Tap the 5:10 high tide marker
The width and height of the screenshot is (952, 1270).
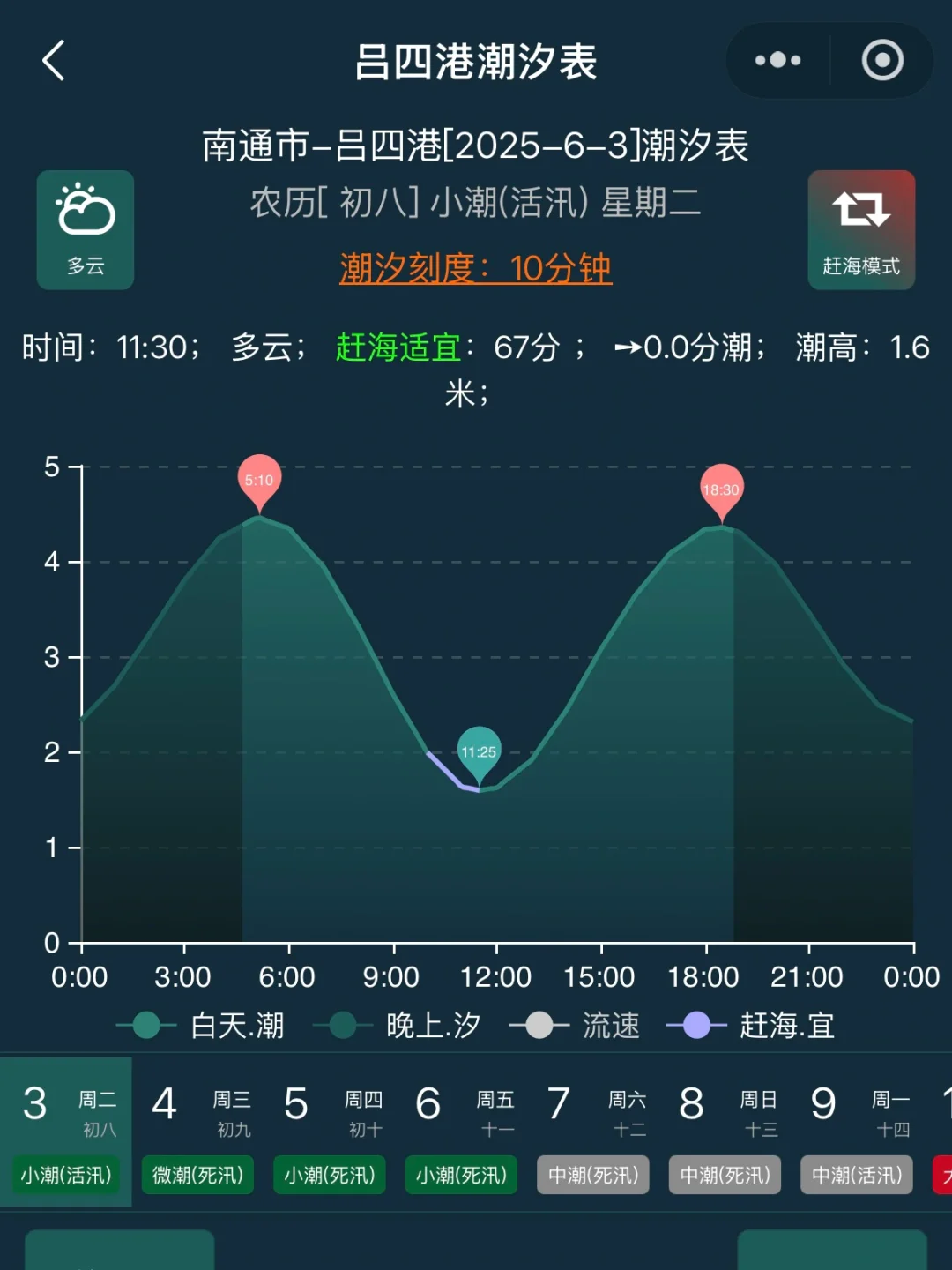(x=259, y=482)
